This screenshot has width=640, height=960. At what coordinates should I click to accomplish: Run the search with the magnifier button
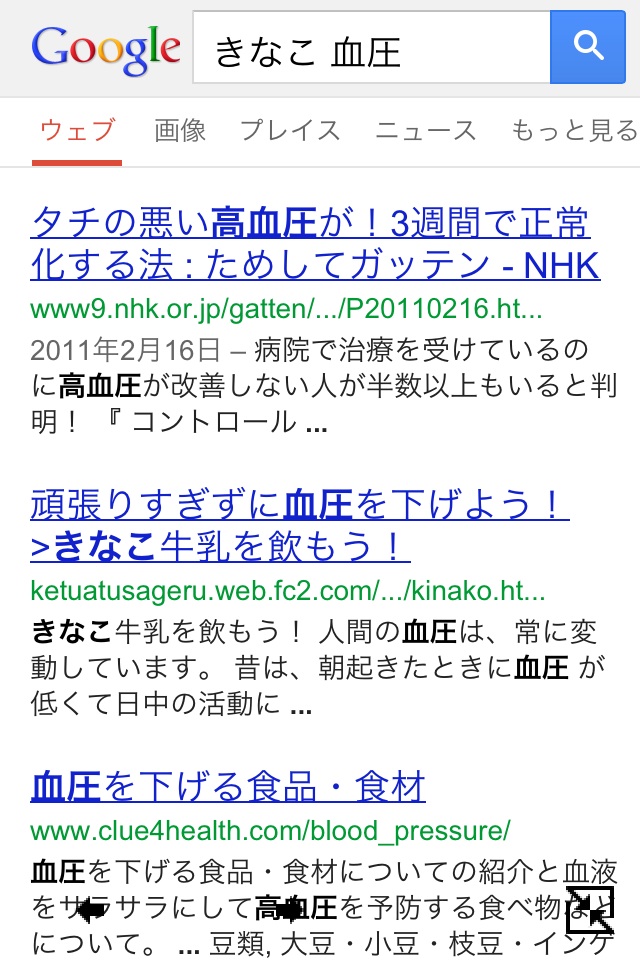[x=594, y=48]
